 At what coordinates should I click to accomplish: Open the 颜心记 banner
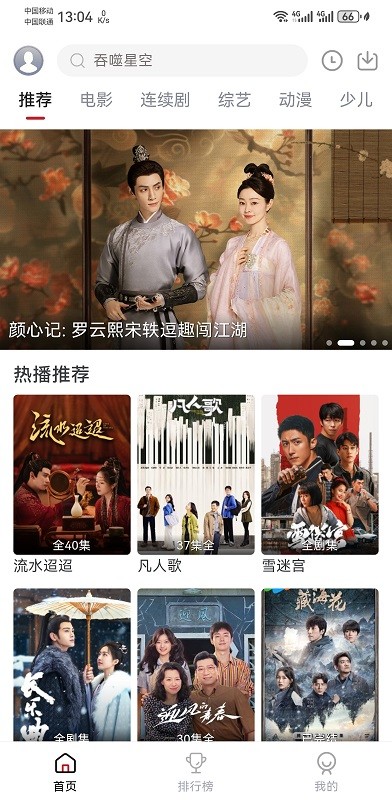196,239
